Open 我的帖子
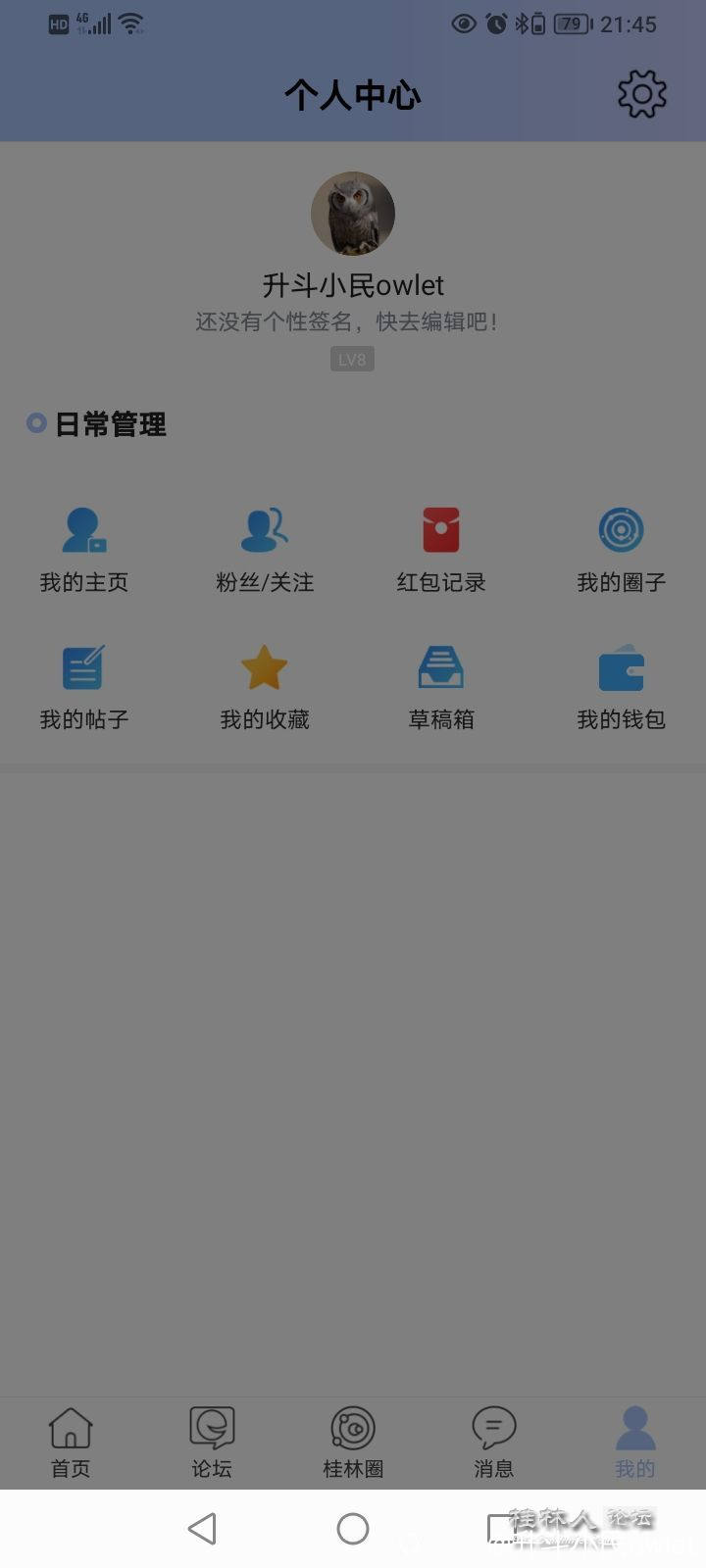 coord(84,687)
